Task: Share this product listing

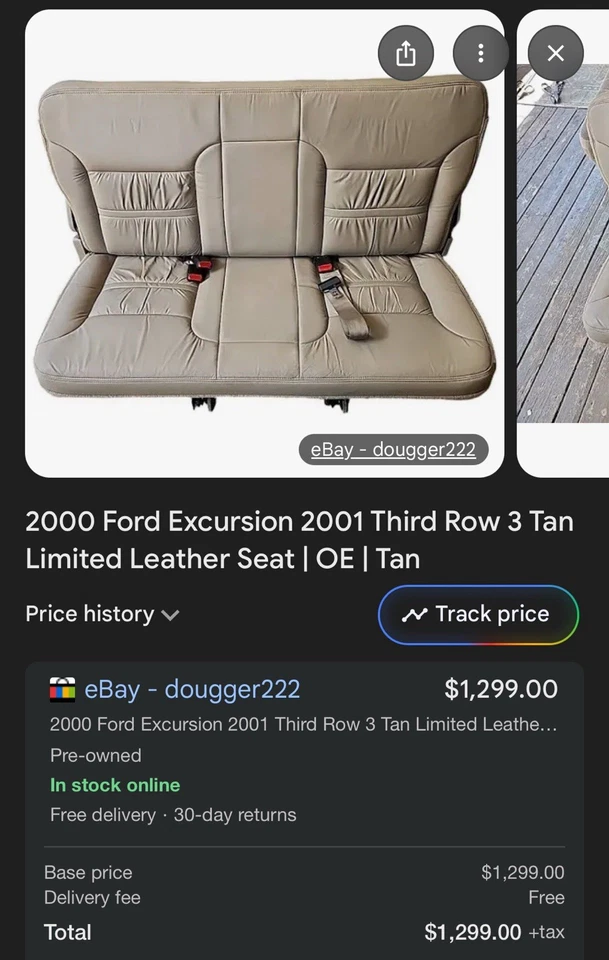Action: tap(405, 54)
